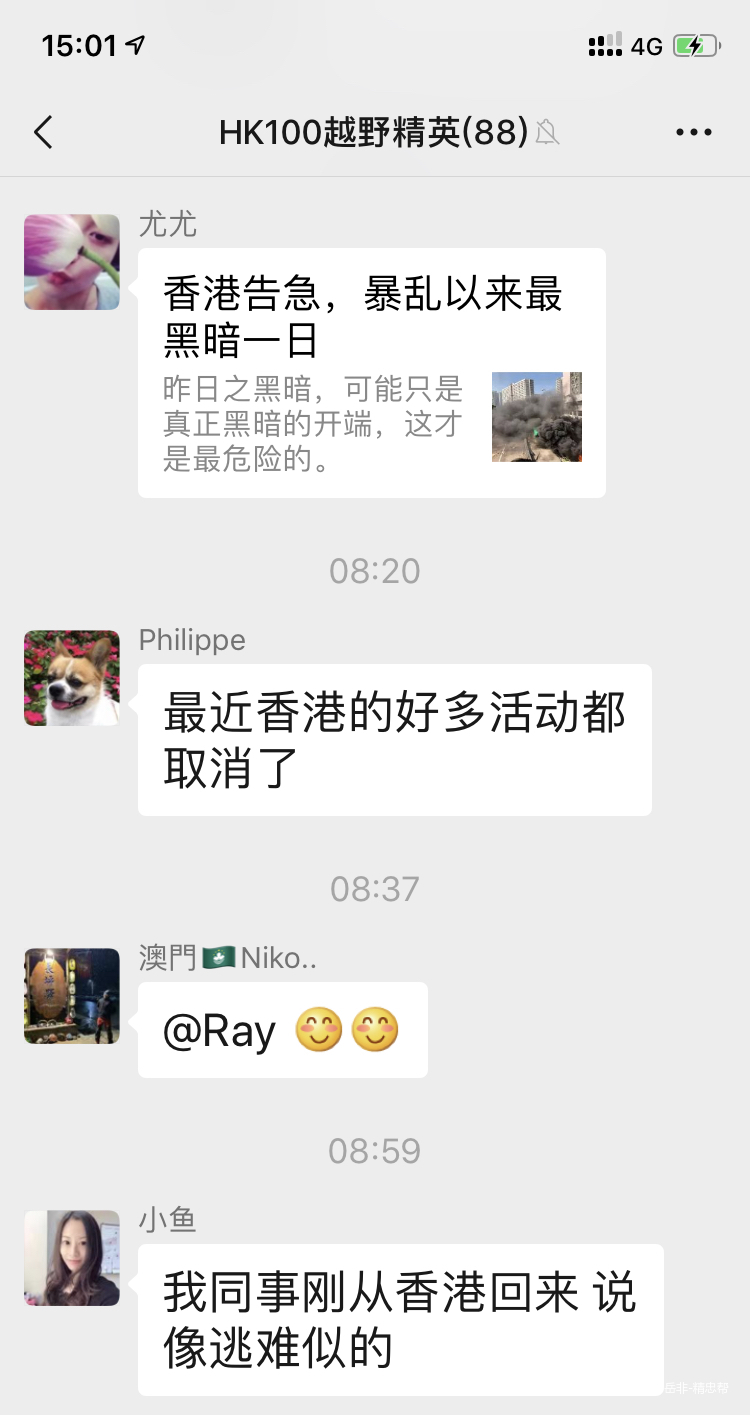Tap the 4G network indicator in the status bar
Image resolution: width=750 pixels, height=1415 pixels.
(646, 45)
